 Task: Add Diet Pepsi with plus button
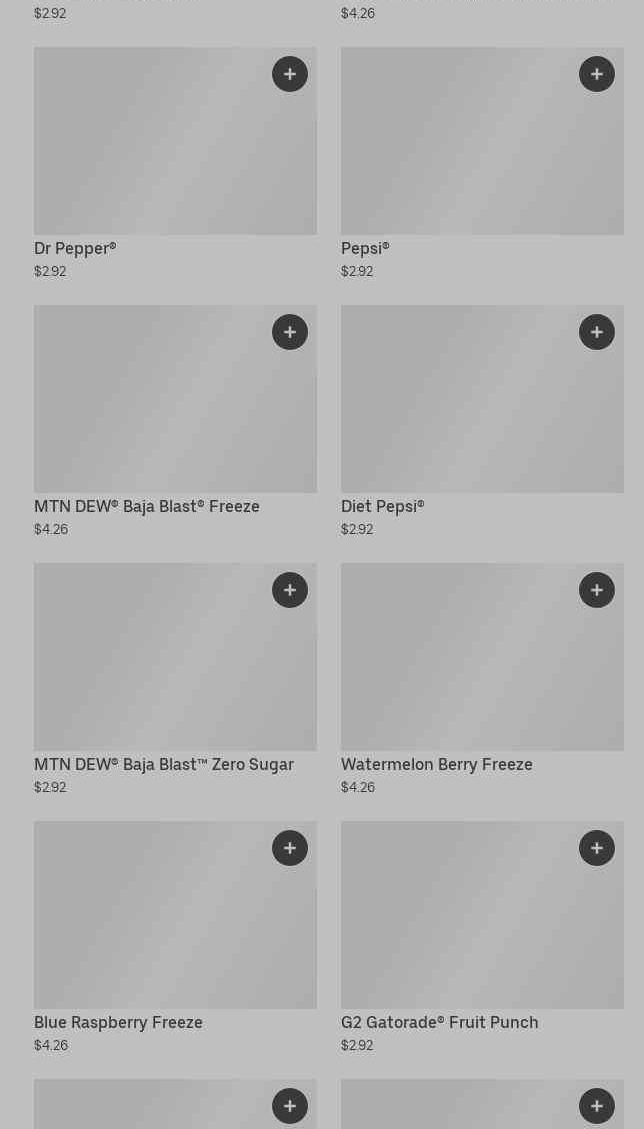coord(596,332)
